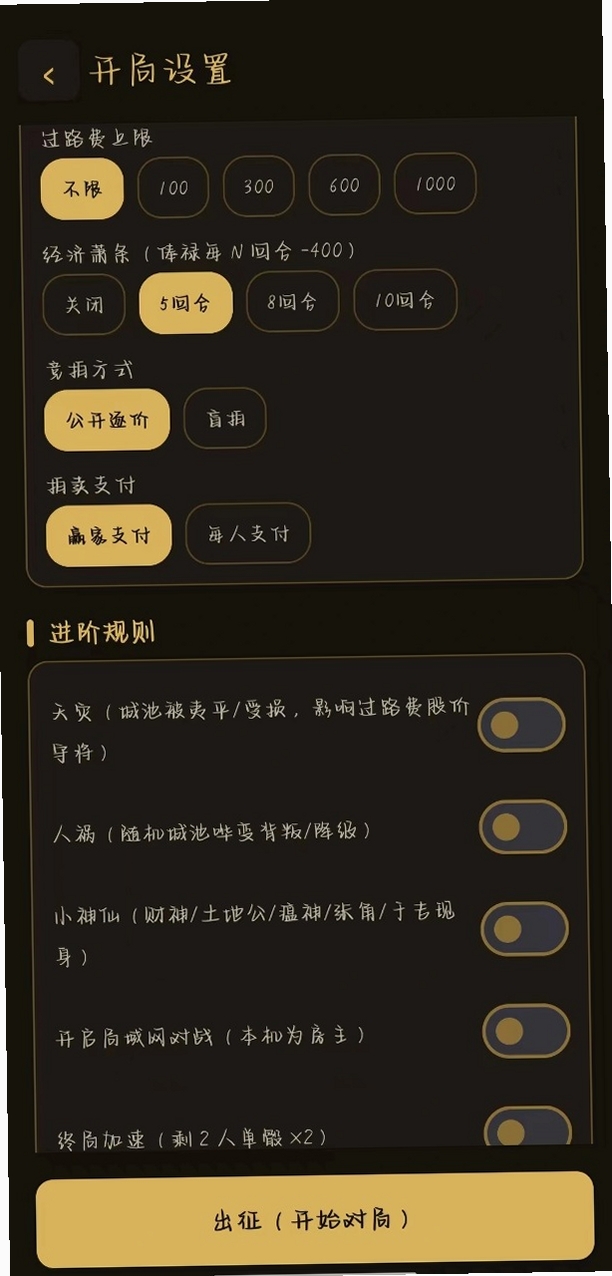Toggle the 天灾 rule switch
The image size is (612, 1276).
521,725
